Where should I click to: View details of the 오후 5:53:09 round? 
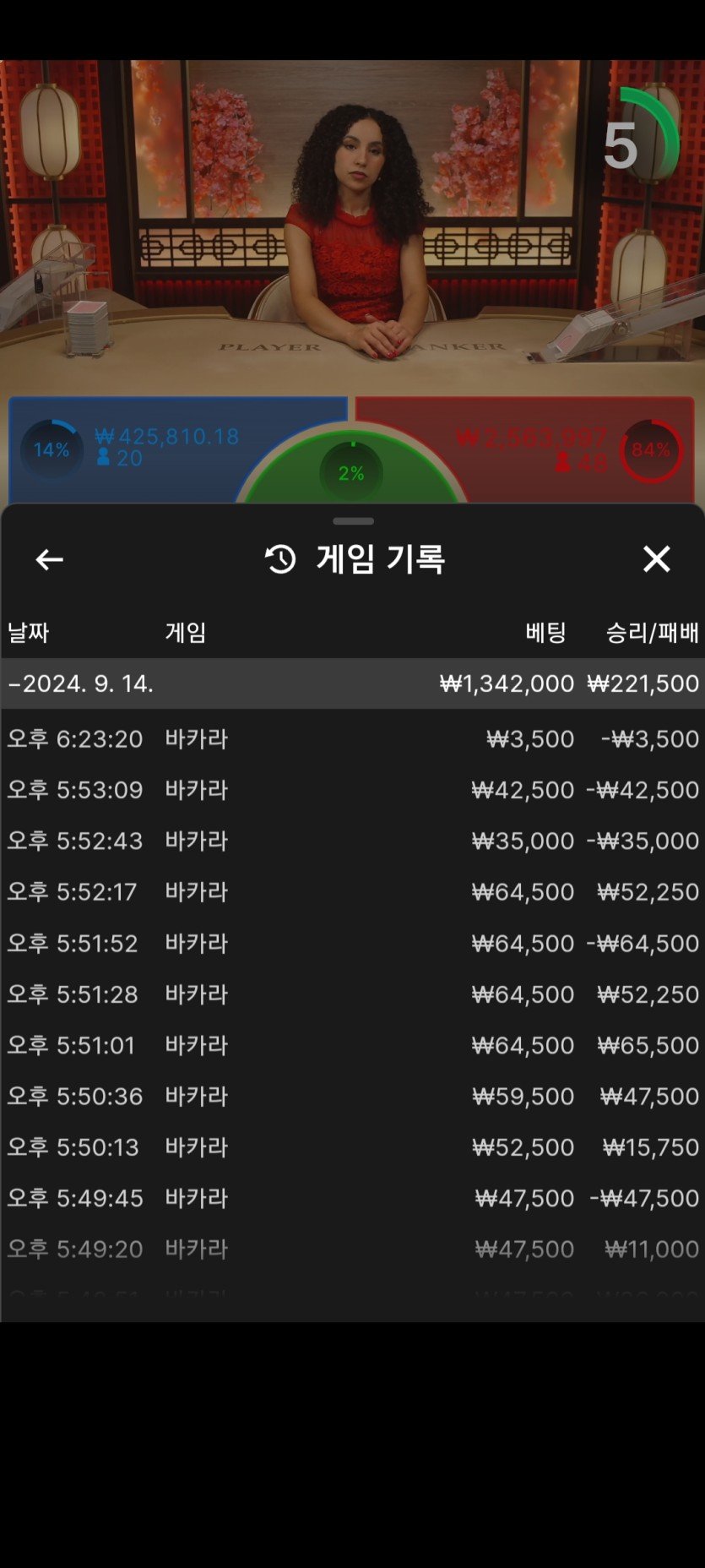tap(352, 790)
